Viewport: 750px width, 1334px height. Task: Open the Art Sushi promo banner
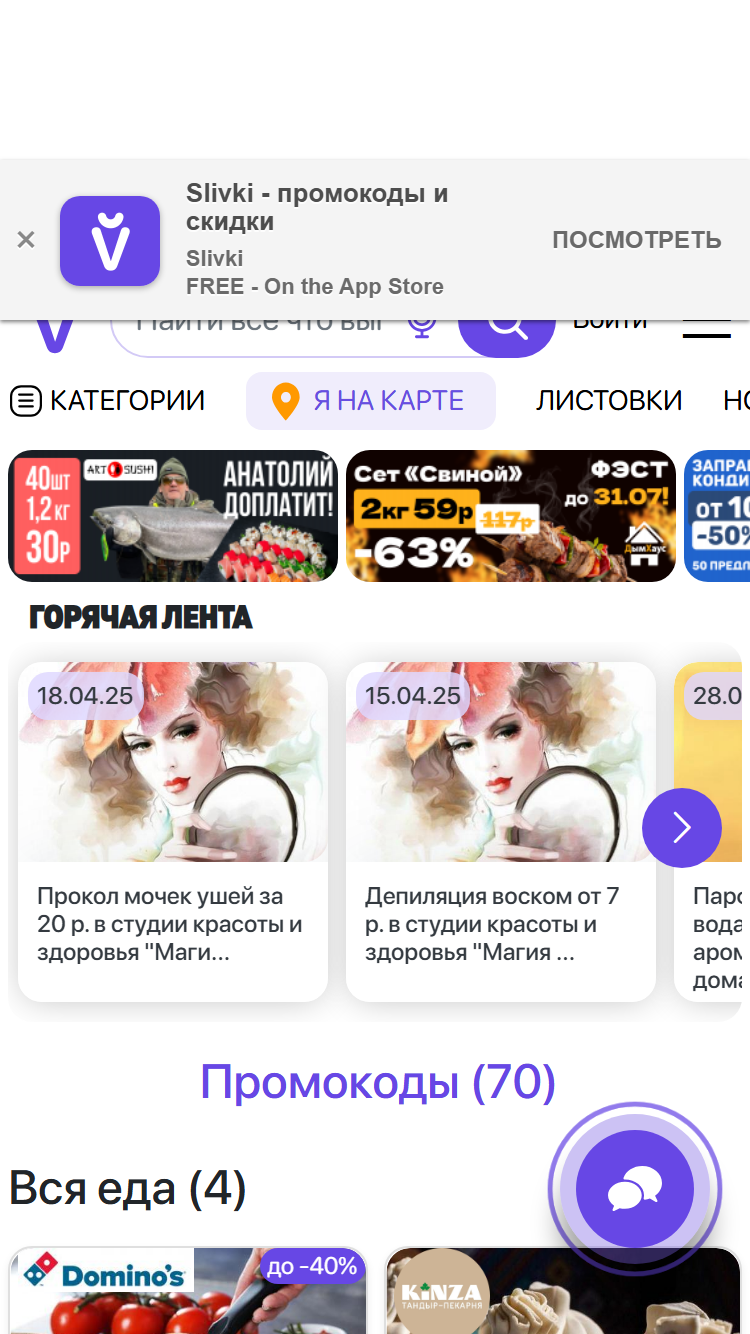click(174, 516)
